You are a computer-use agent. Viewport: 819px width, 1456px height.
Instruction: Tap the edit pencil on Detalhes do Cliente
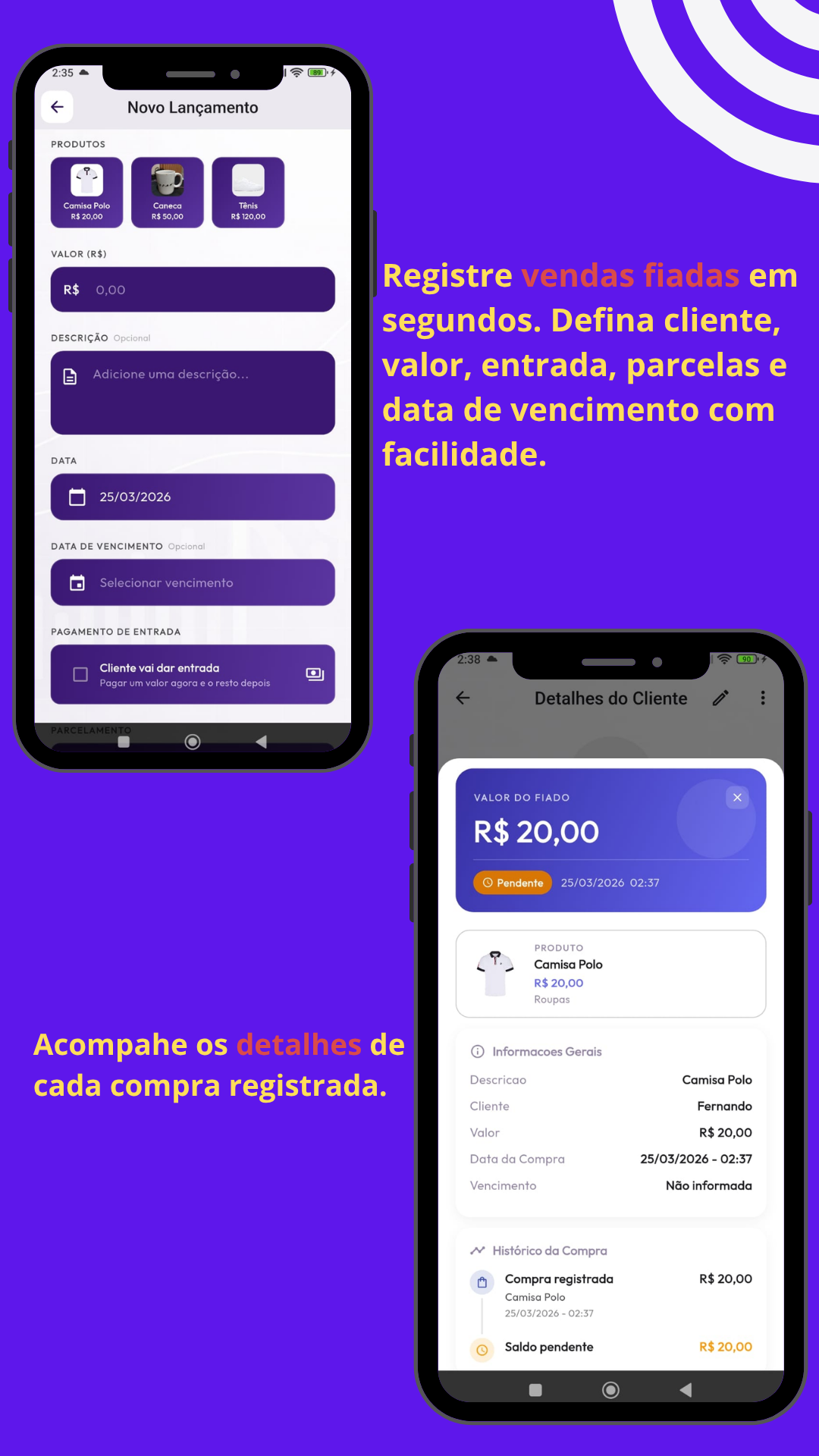pos(720,698)
